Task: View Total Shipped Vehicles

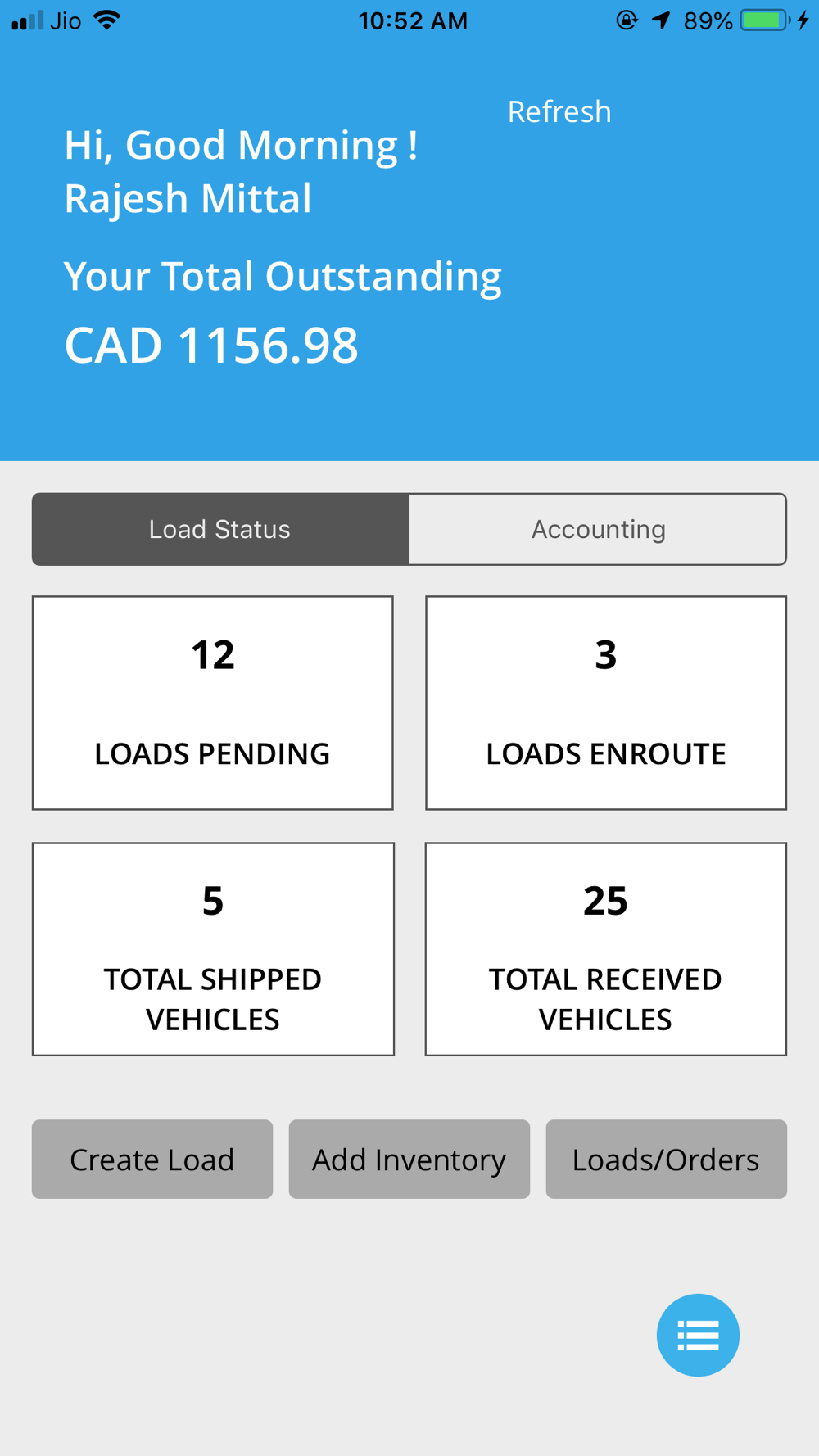Action: (213, 949)
